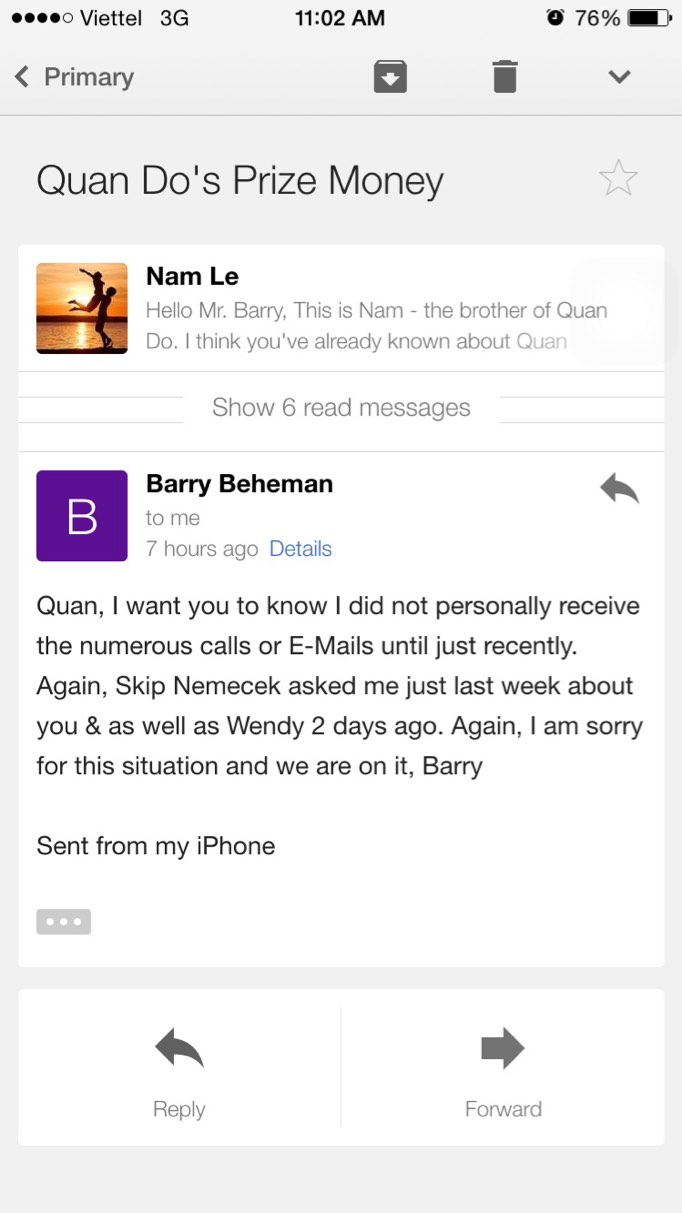Screen dimensions: 682x1213
Task: Open Barry Beheman's purple avatar
Action: 82,516
